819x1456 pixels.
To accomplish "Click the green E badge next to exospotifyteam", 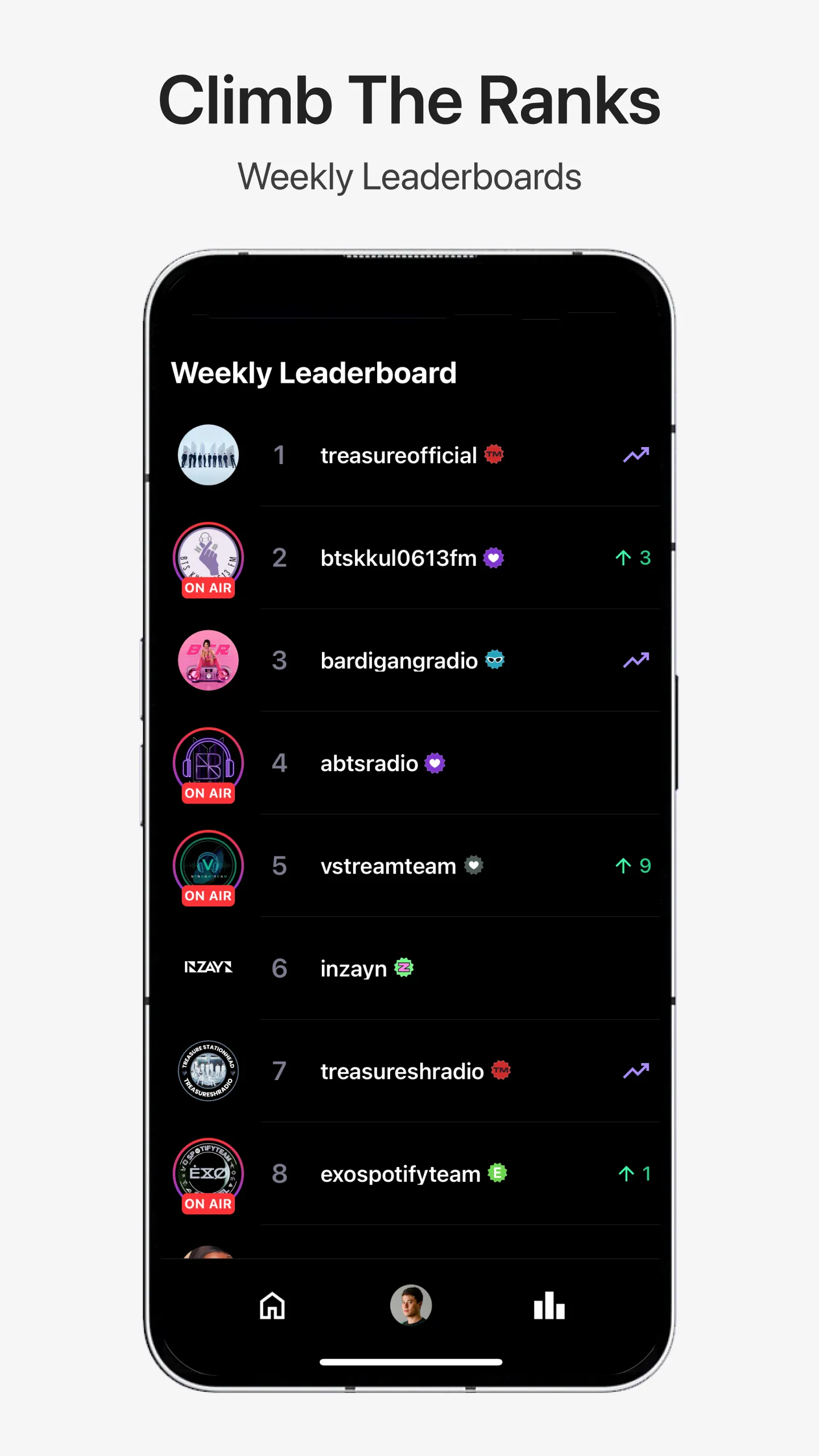I will 497,1173.
